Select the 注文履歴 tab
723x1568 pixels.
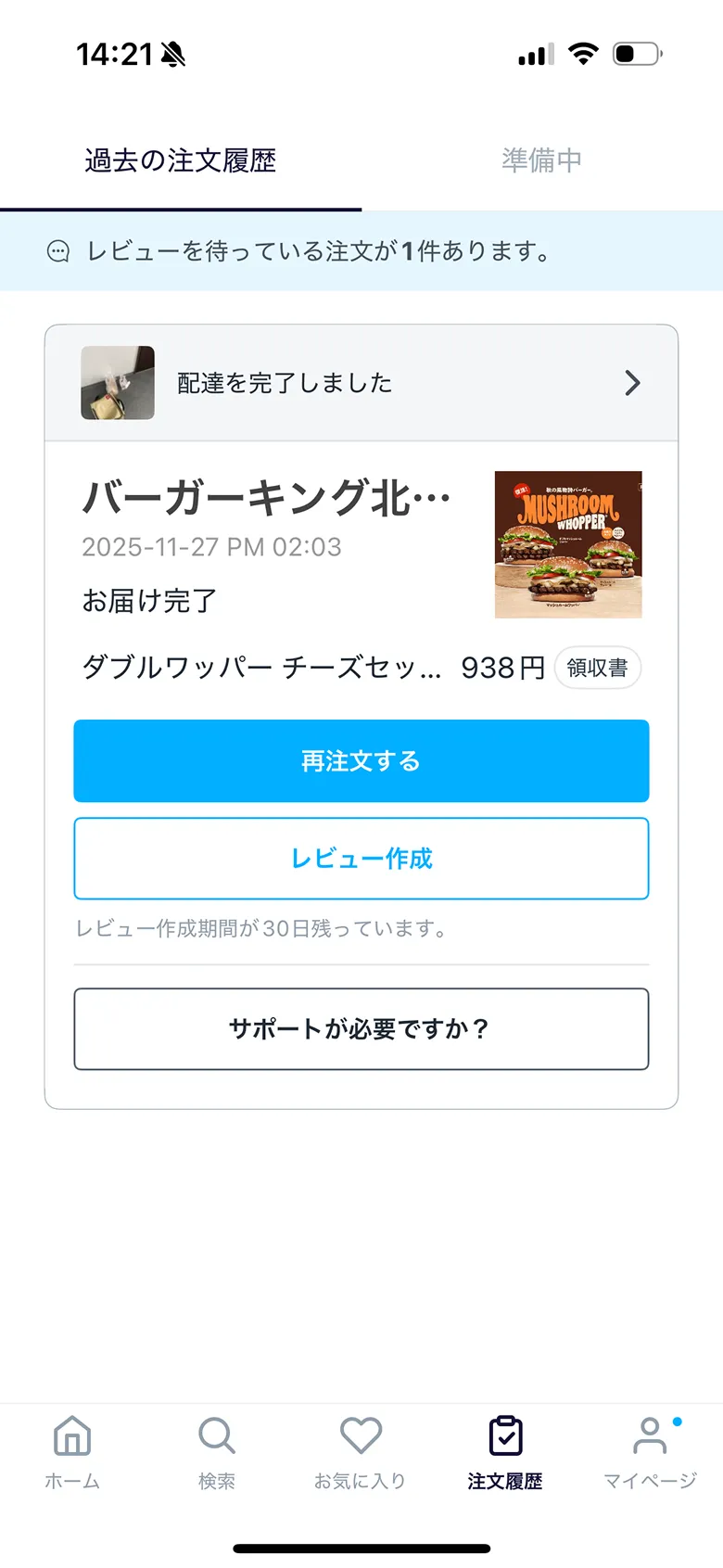pos(505,1452)
